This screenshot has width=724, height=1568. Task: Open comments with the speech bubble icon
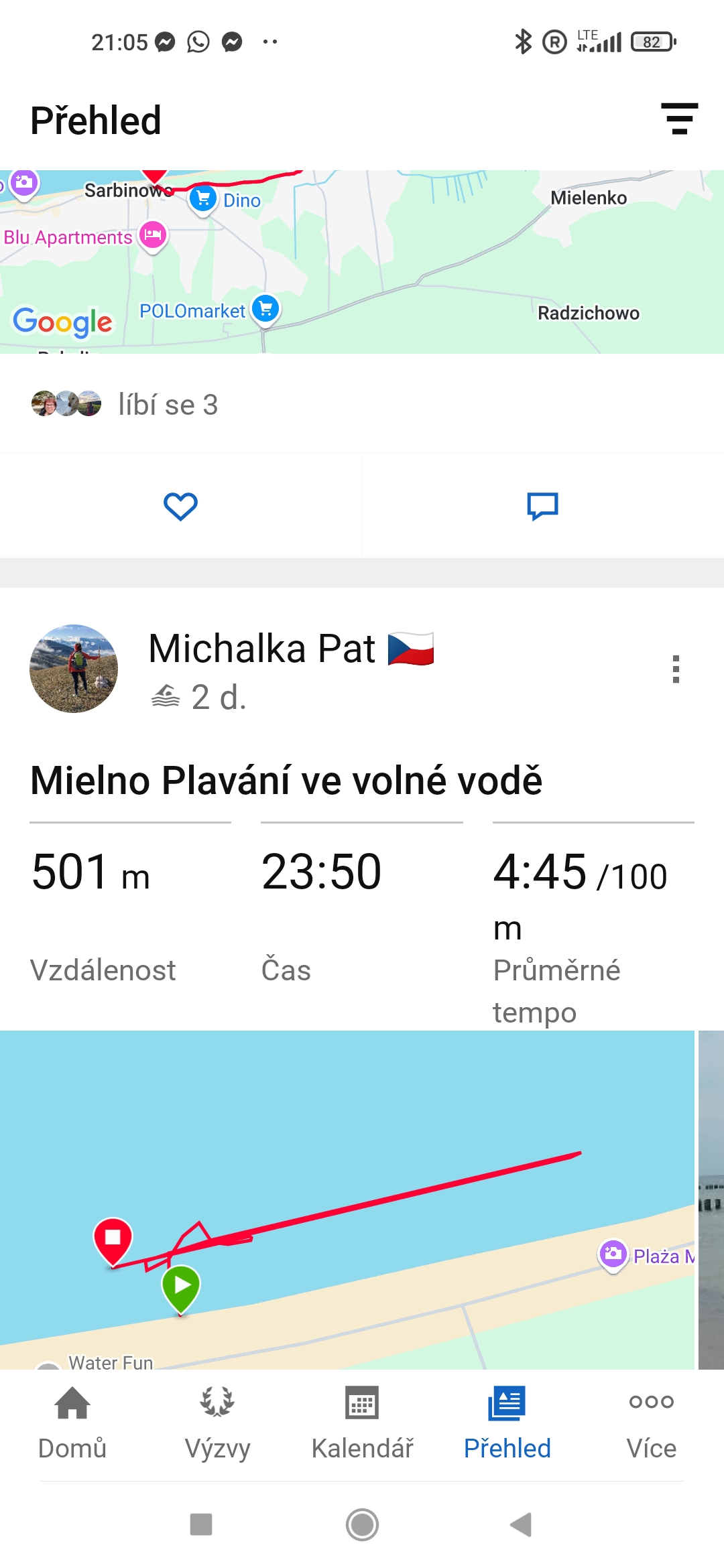[x=542, y=507]
